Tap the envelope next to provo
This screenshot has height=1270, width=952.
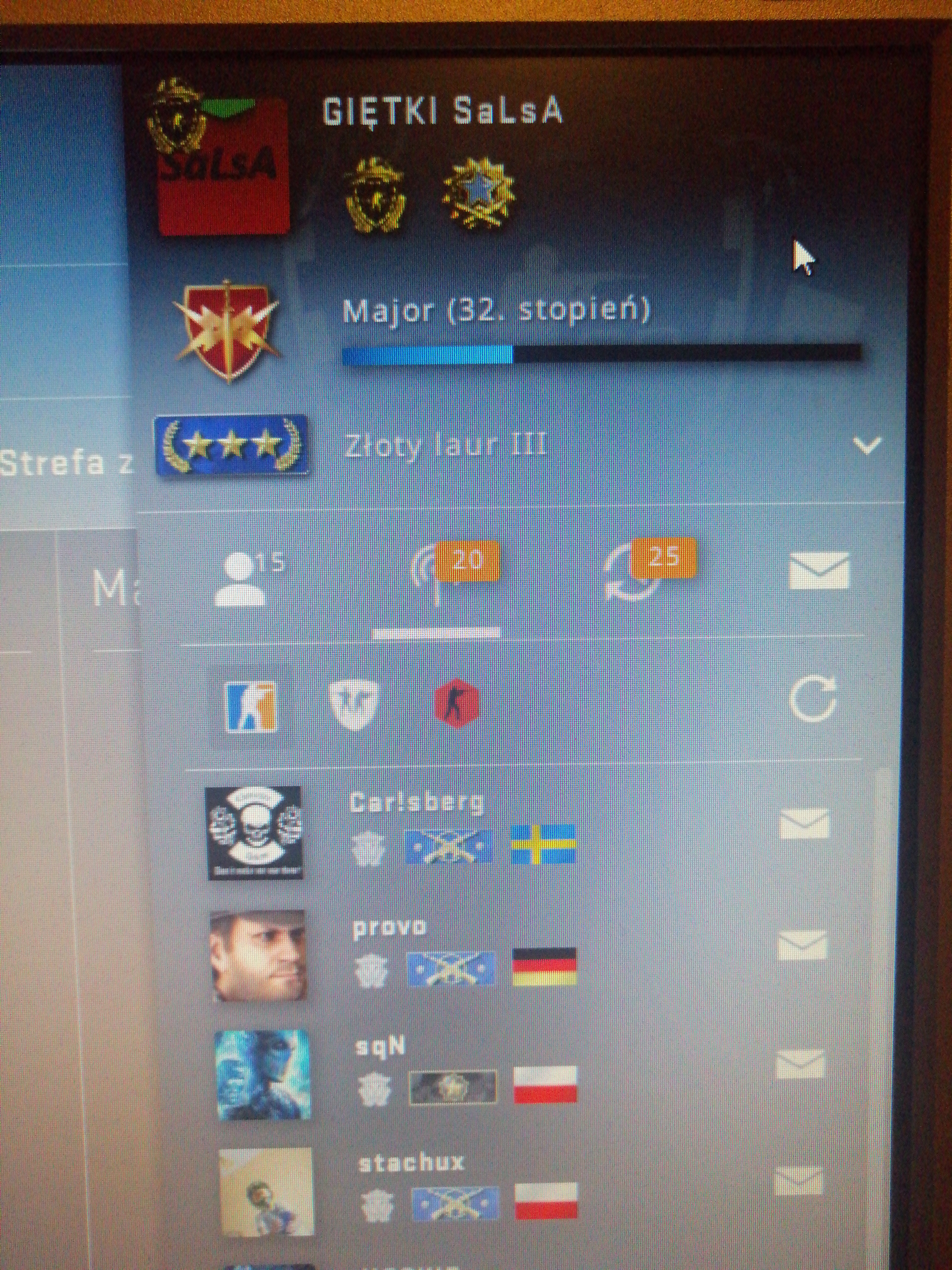pyautogui.click(x=802, y=945)
